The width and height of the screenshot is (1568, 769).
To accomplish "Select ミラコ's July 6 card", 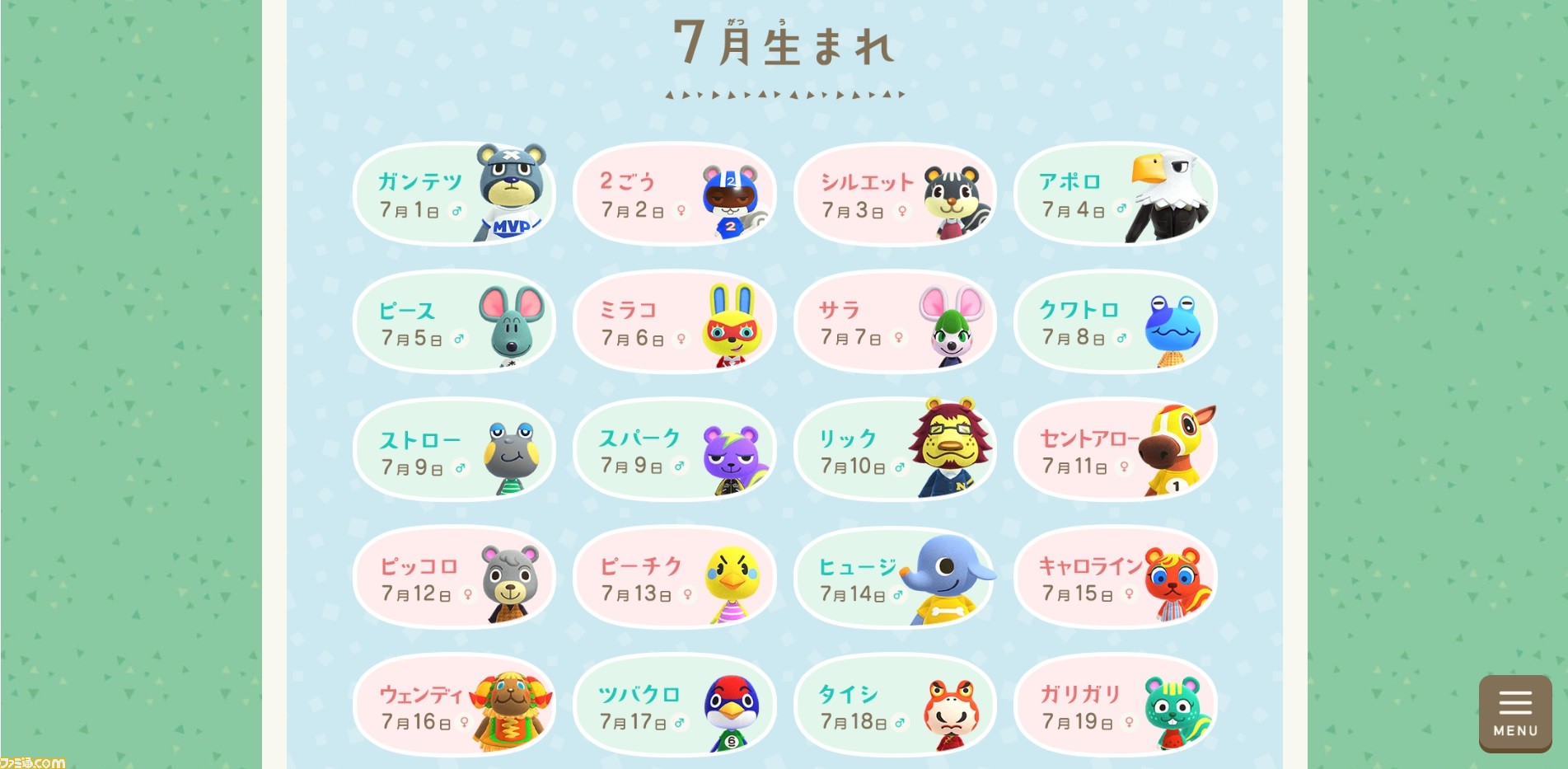I will [674, 323].
